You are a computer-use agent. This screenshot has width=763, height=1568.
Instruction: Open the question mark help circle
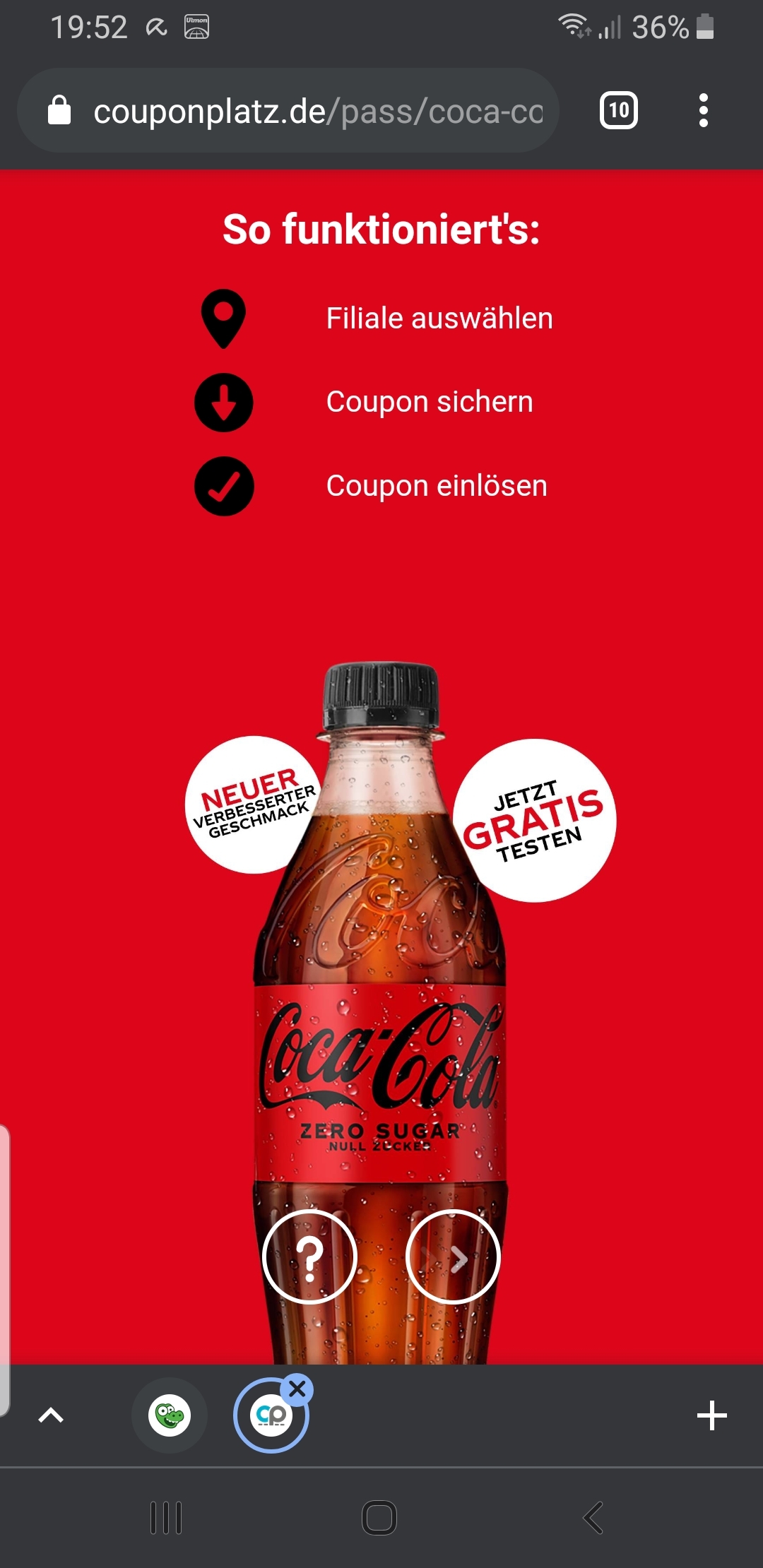tap(309, 1257)
